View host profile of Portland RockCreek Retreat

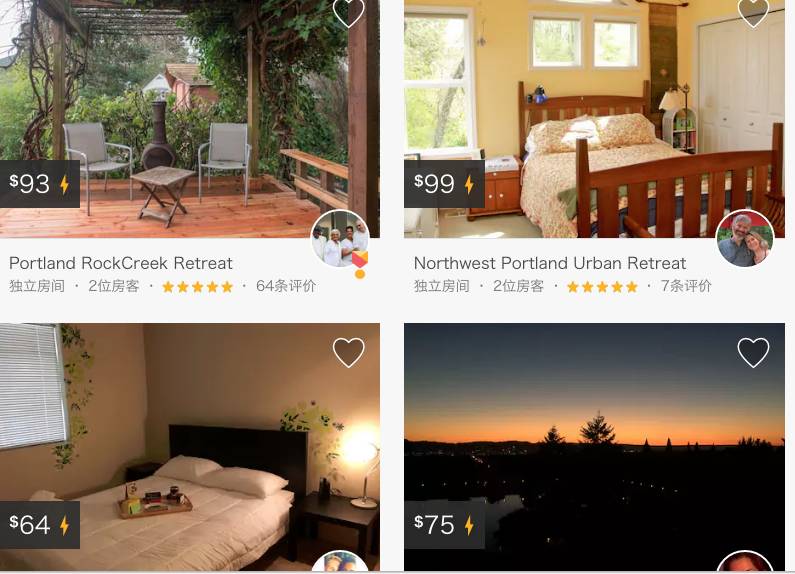coord(340,240)
